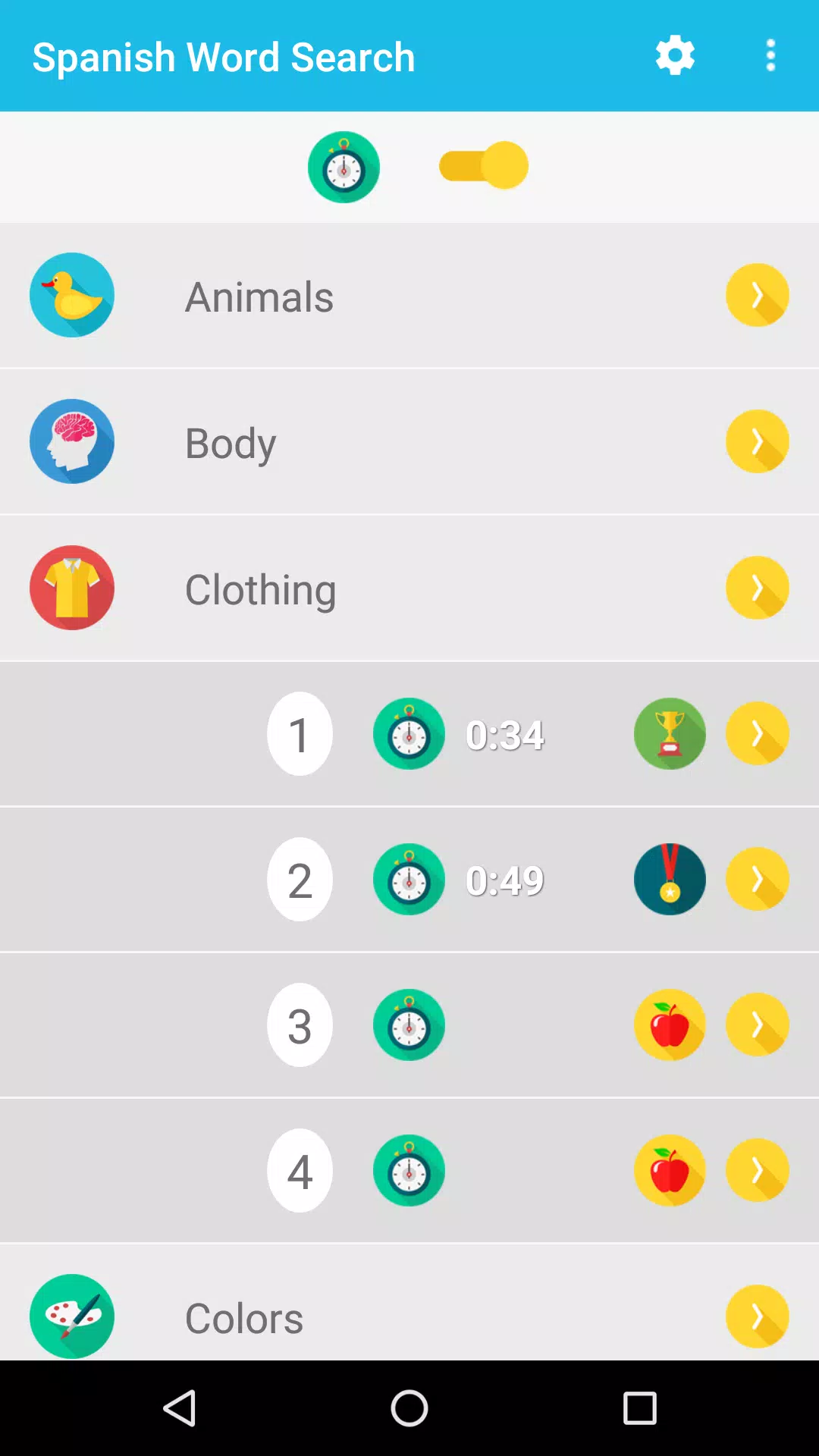Expand the Clothing category arrow
Viewport: 819px width, 1456px height.
pyautogui.click(x=757, y=588)
